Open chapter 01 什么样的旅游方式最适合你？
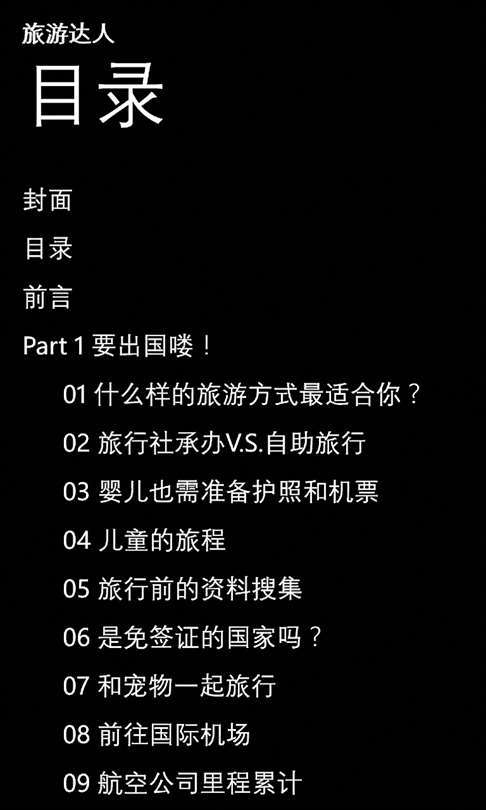This screenshot has width=486, height=810. click(243, 396)
